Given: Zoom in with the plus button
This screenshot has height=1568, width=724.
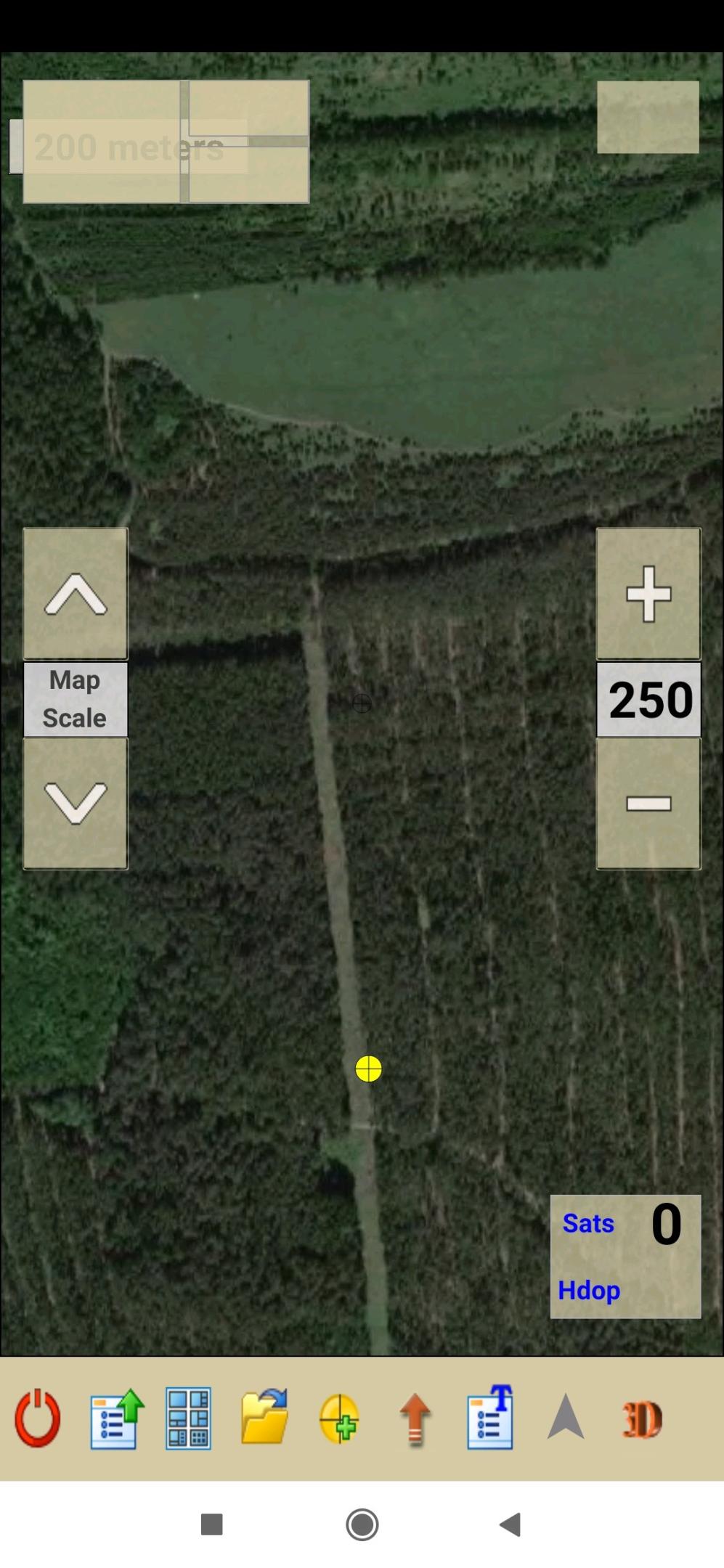Looking at the screenshot, I should (648, 594).
